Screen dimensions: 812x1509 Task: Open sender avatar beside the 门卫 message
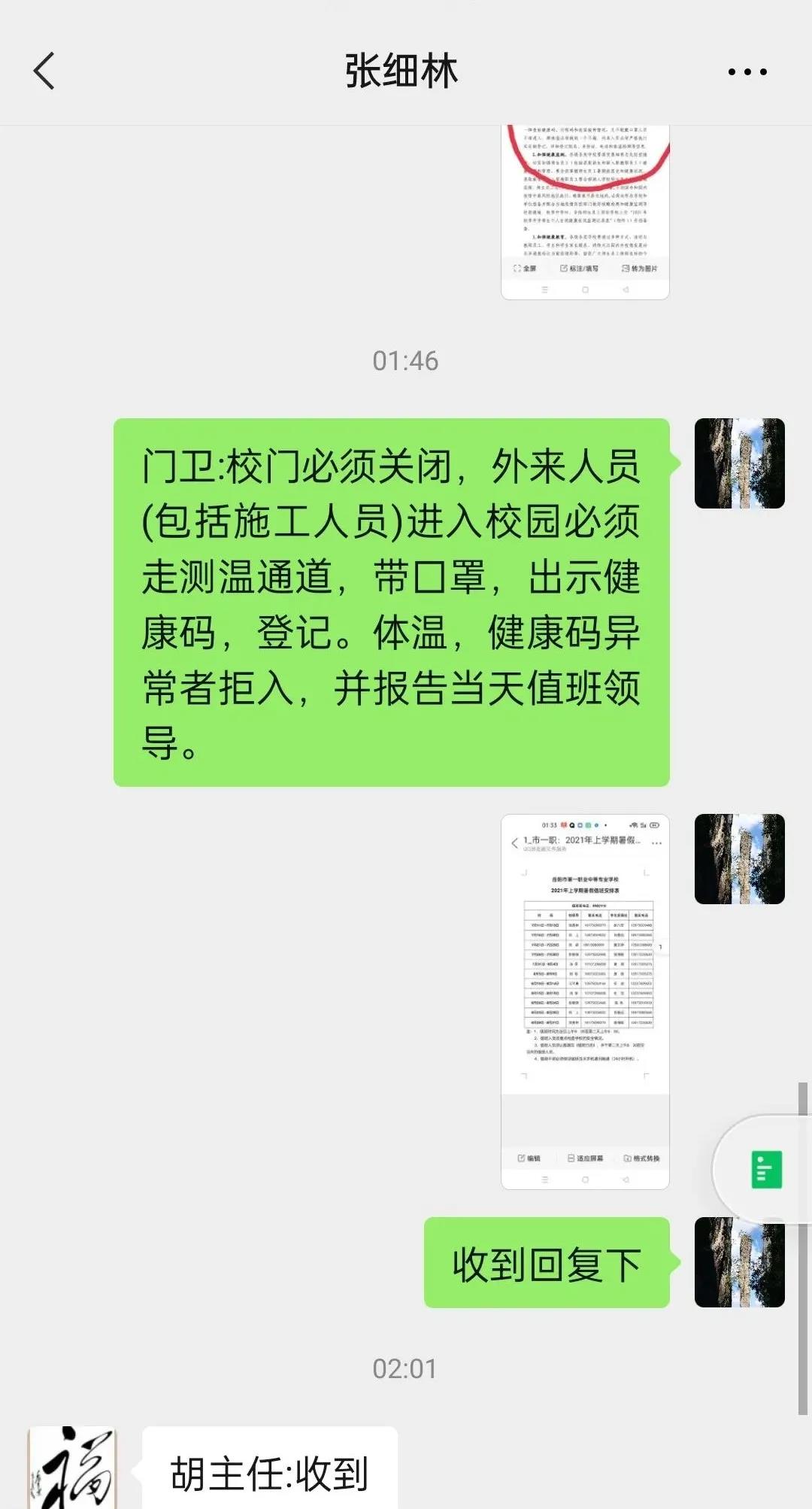pyautogui.click(x=739, y=463)
